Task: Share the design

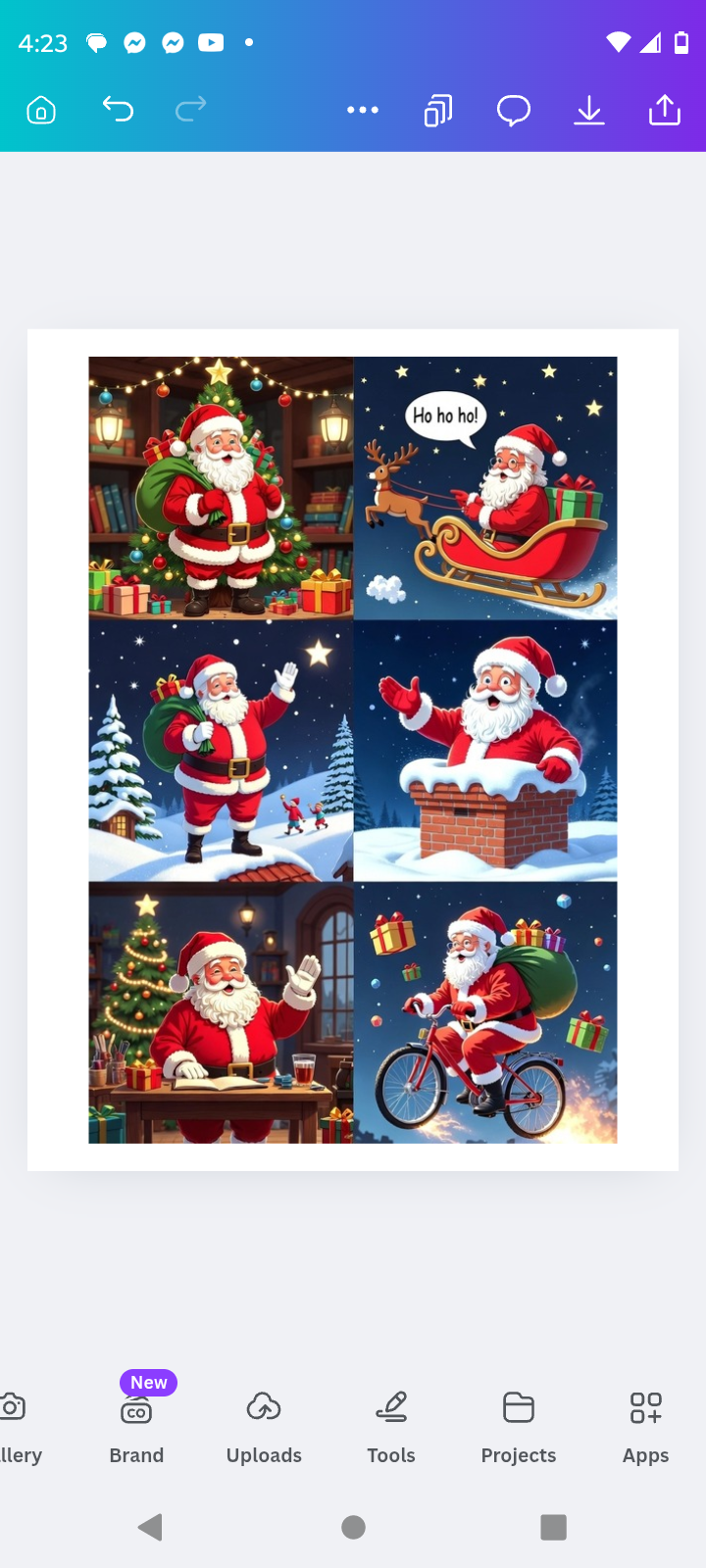Action: tap(664, 110)
